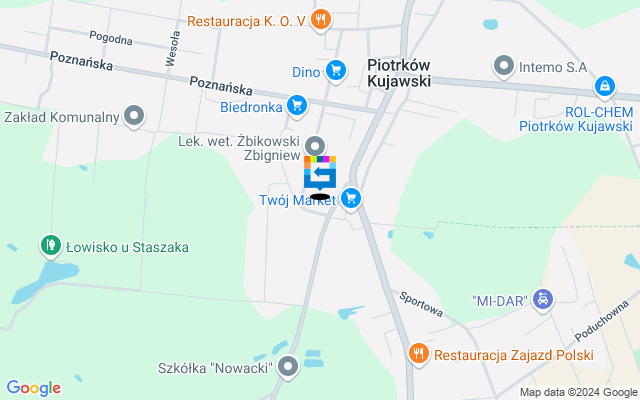Open the Łowisko u Staszaka pin
The width and height of the screenshot is (640, 400).
[48, 245]
